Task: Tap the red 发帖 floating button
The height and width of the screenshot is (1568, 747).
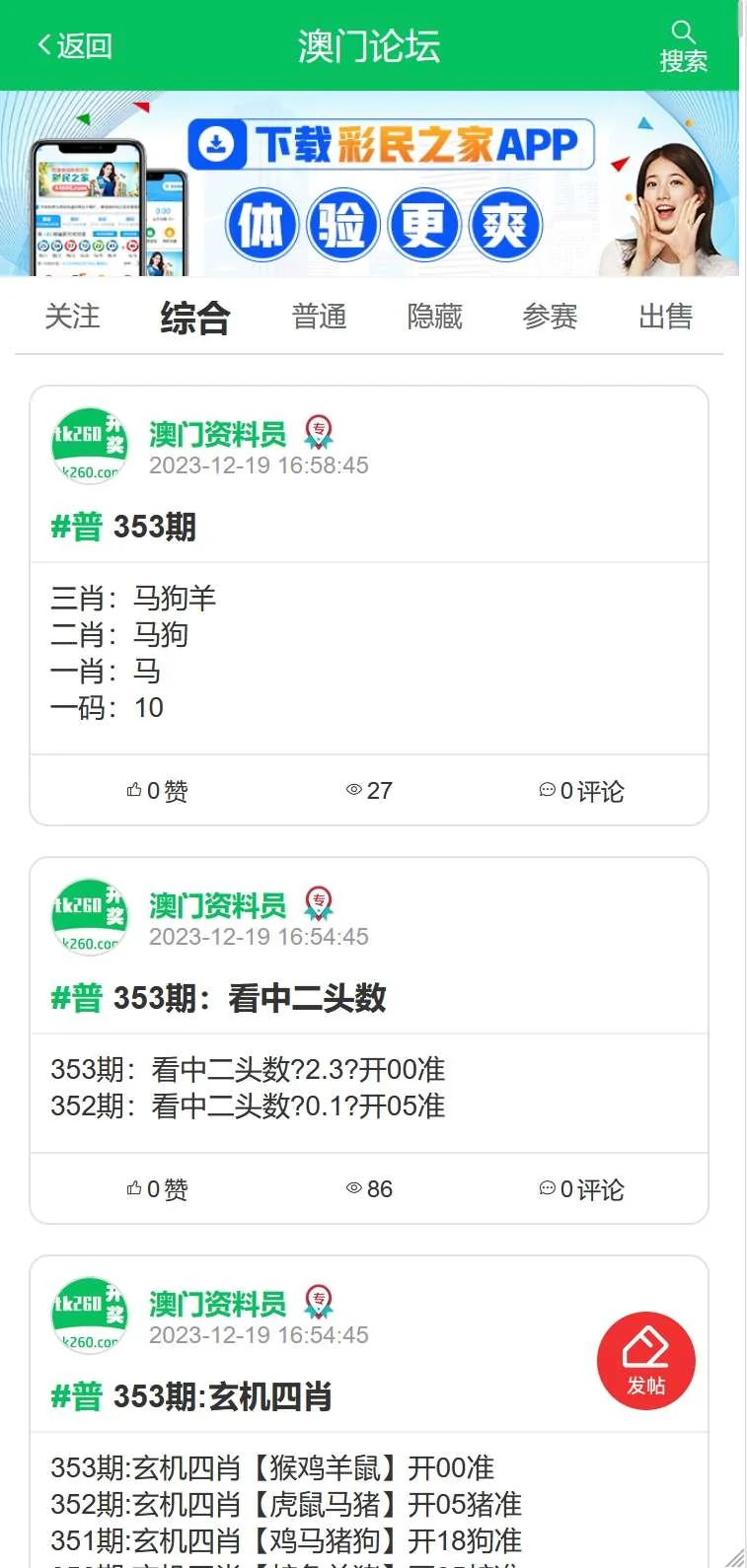Action: [646, 1361]
